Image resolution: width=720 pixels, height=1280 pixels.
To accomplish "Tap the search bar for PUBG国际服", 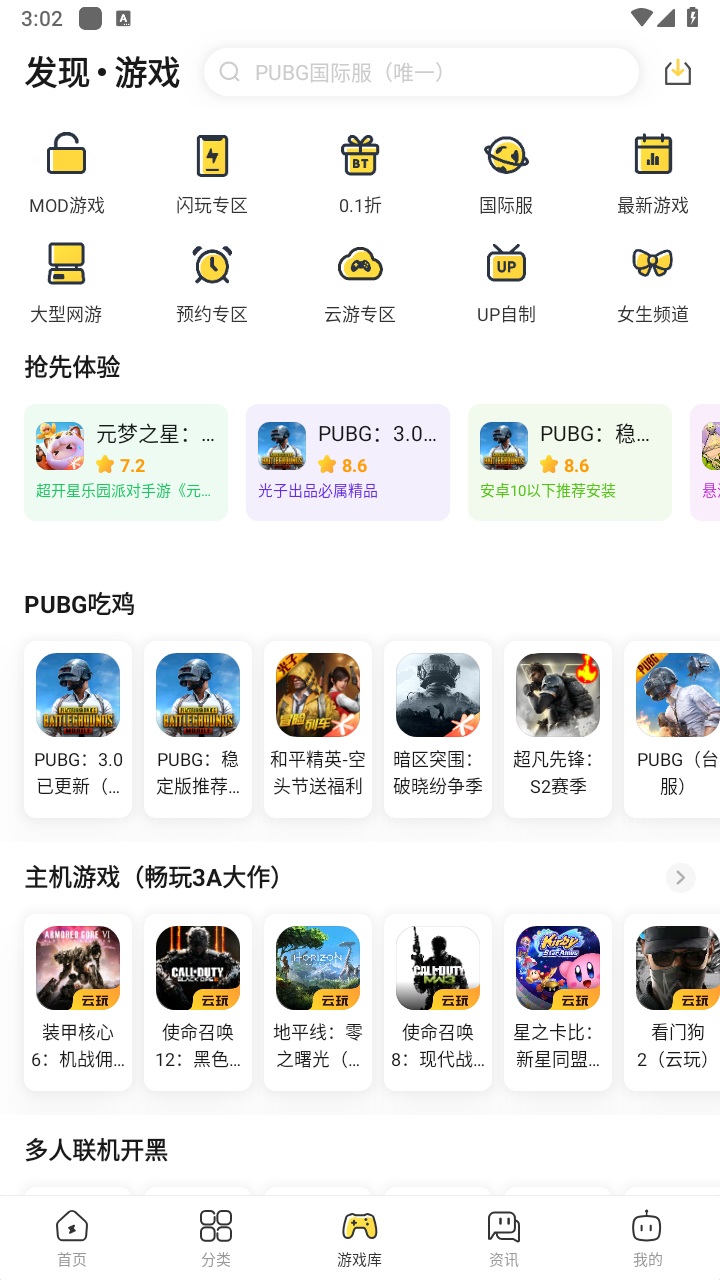I will pos(420,72).
